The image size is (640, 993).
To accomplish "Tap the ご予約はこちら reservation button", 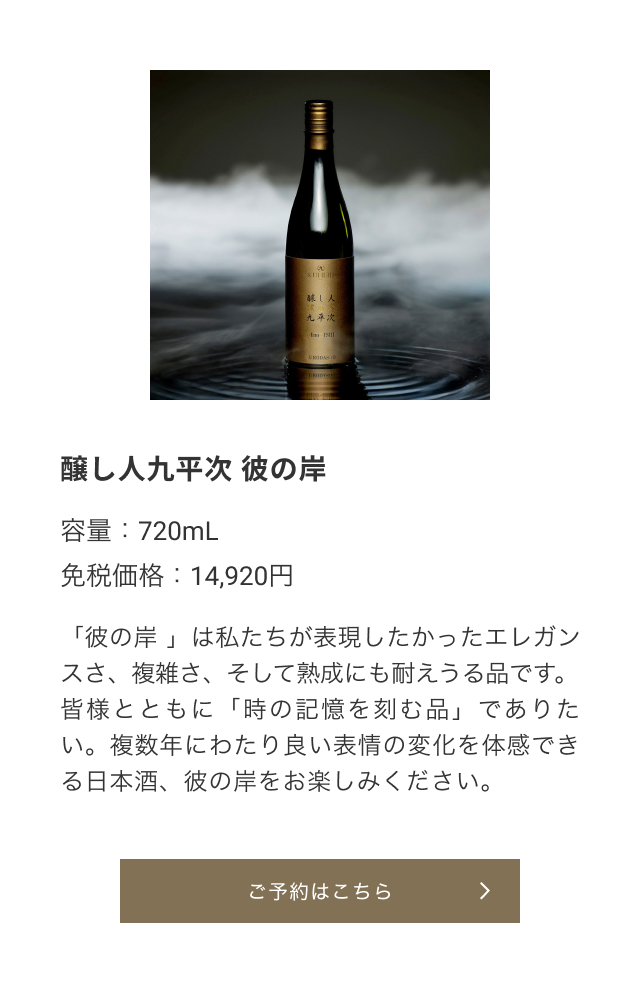I will point(320,890).
